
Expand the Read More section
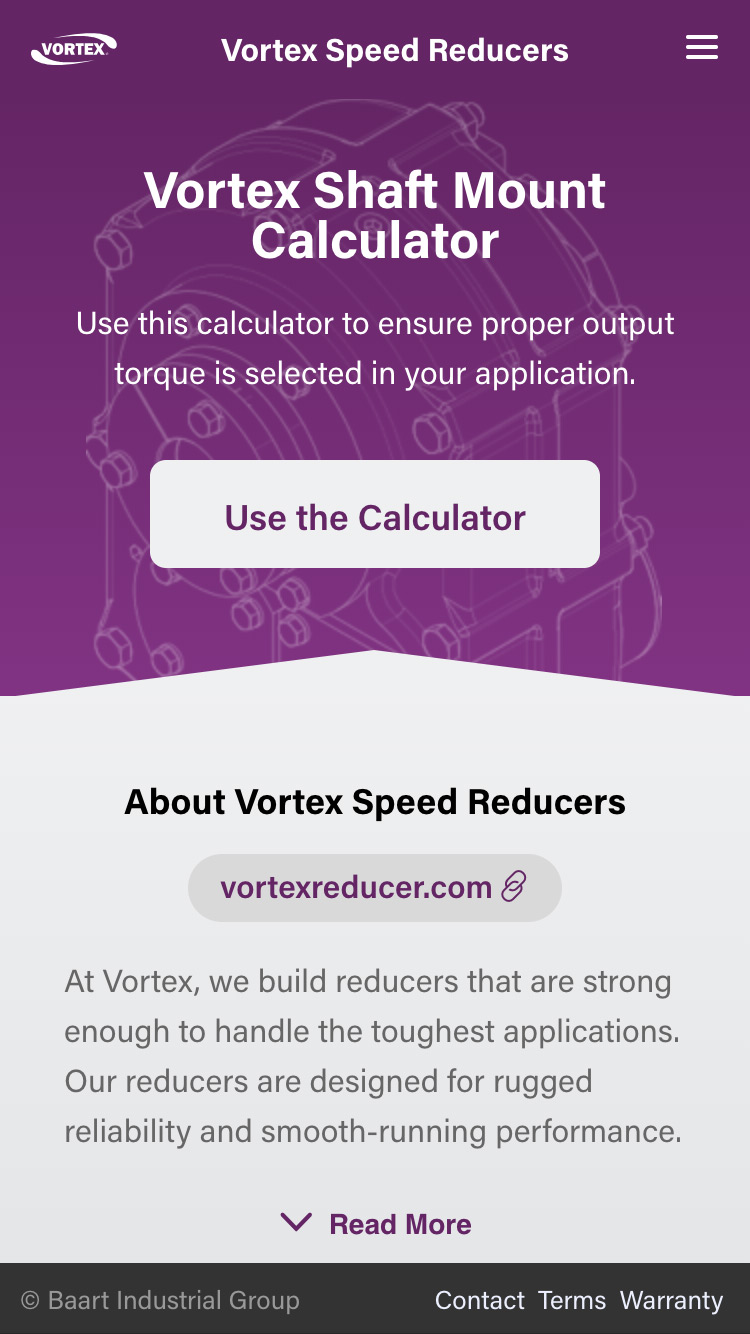tap(377, 1223)
